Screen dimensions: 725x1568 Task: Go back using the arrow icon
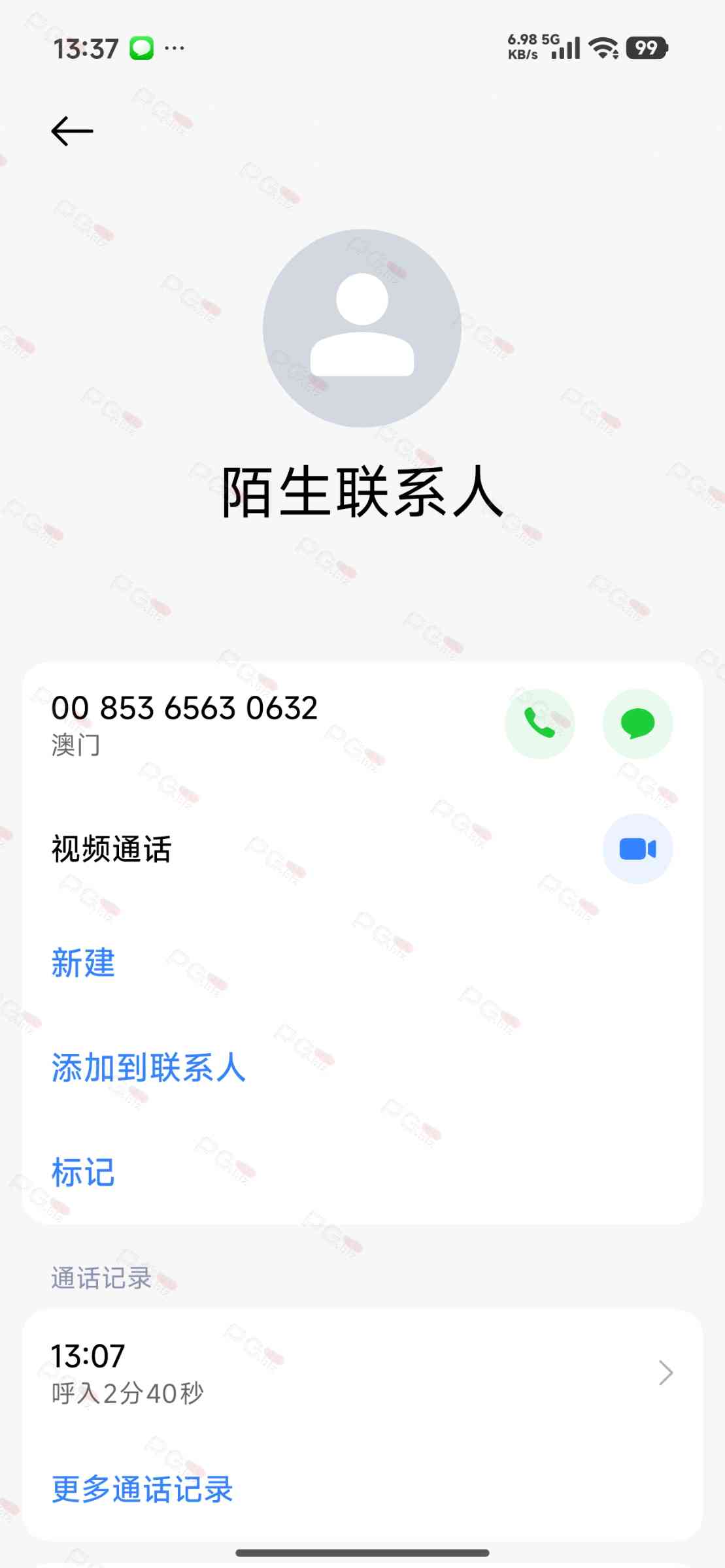tap(73, 131)
